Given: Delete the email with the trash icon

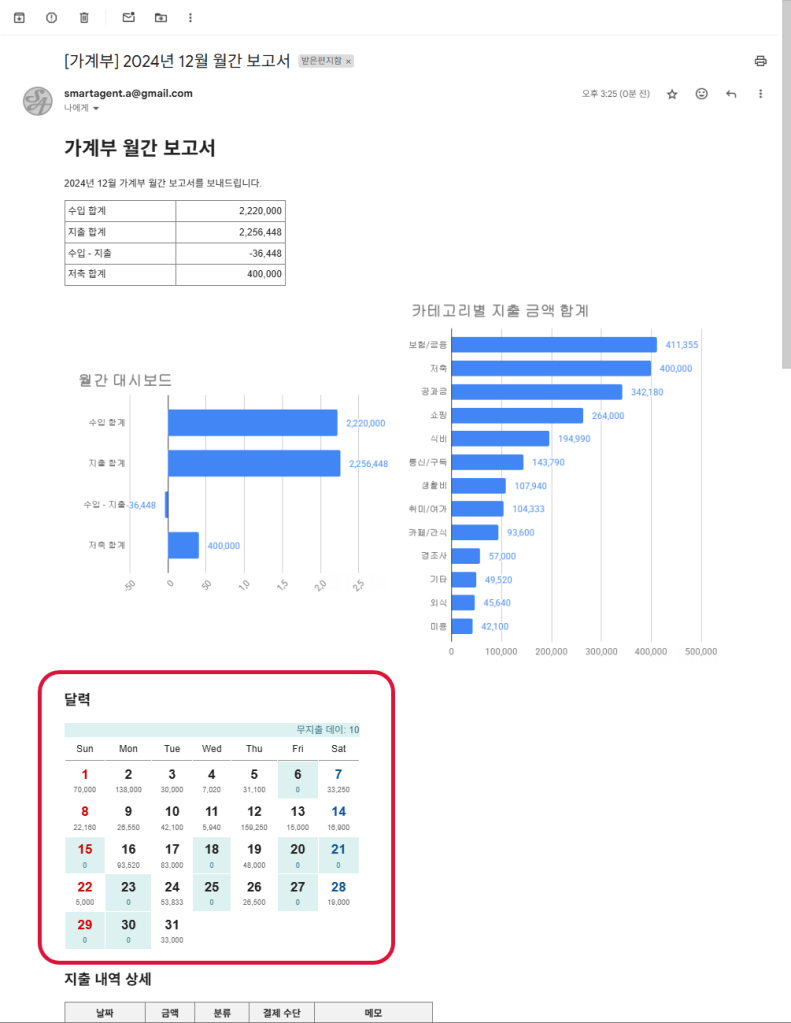Looking at the screenshot, I should pyautogui.click(x=84, y=18).
